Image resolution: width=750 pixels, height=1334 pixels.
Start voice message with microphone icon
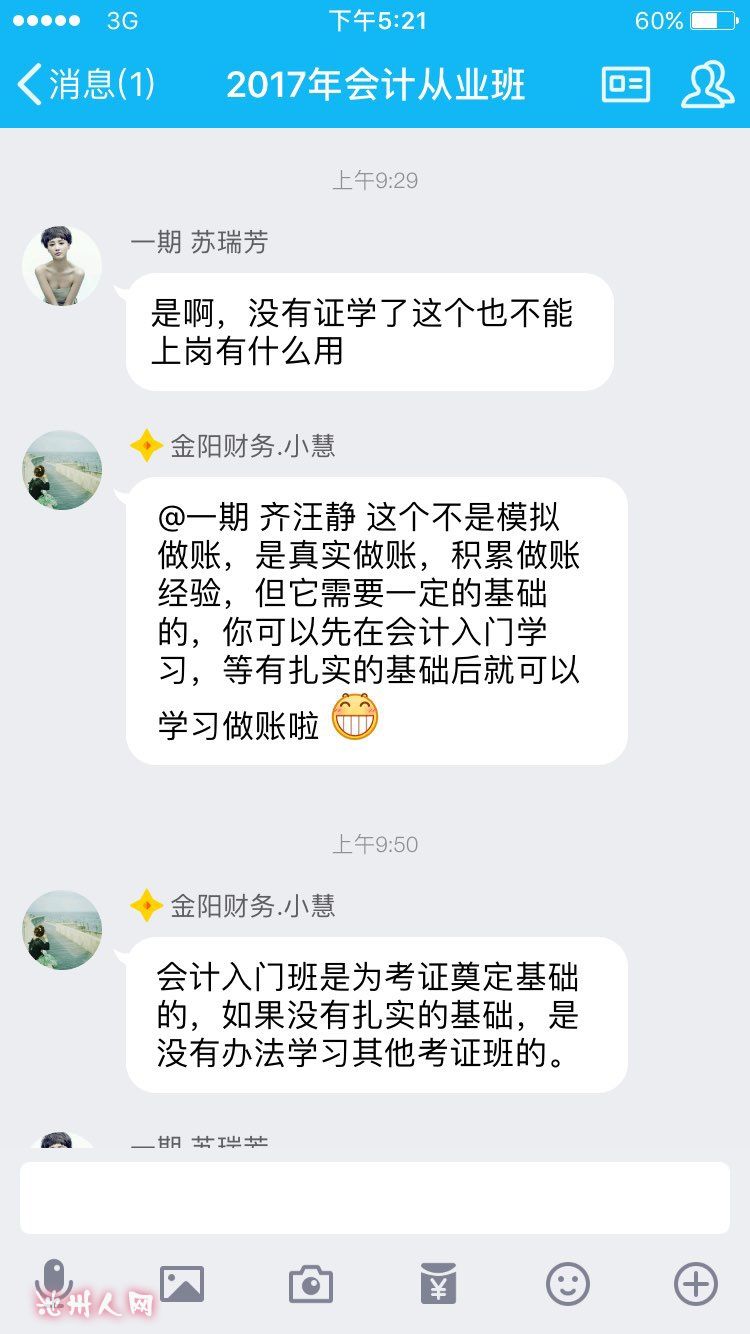point(53,1282)
